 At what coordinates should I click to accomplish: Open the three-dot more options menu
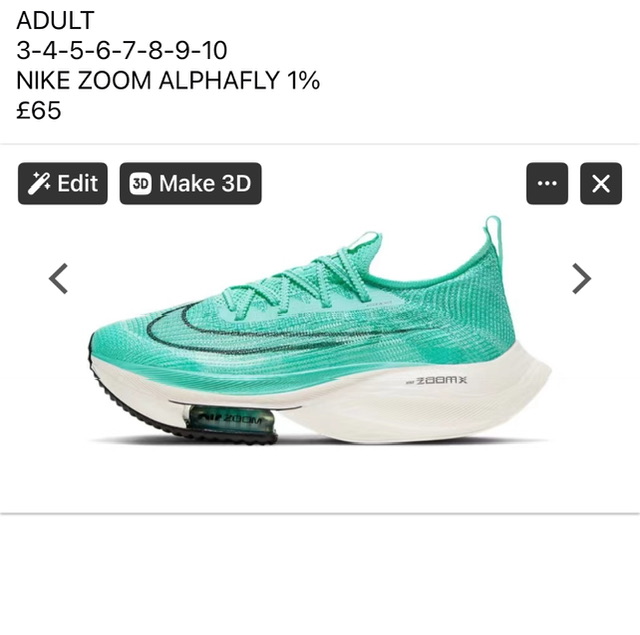pyautogui.click(x=547, y=184)
